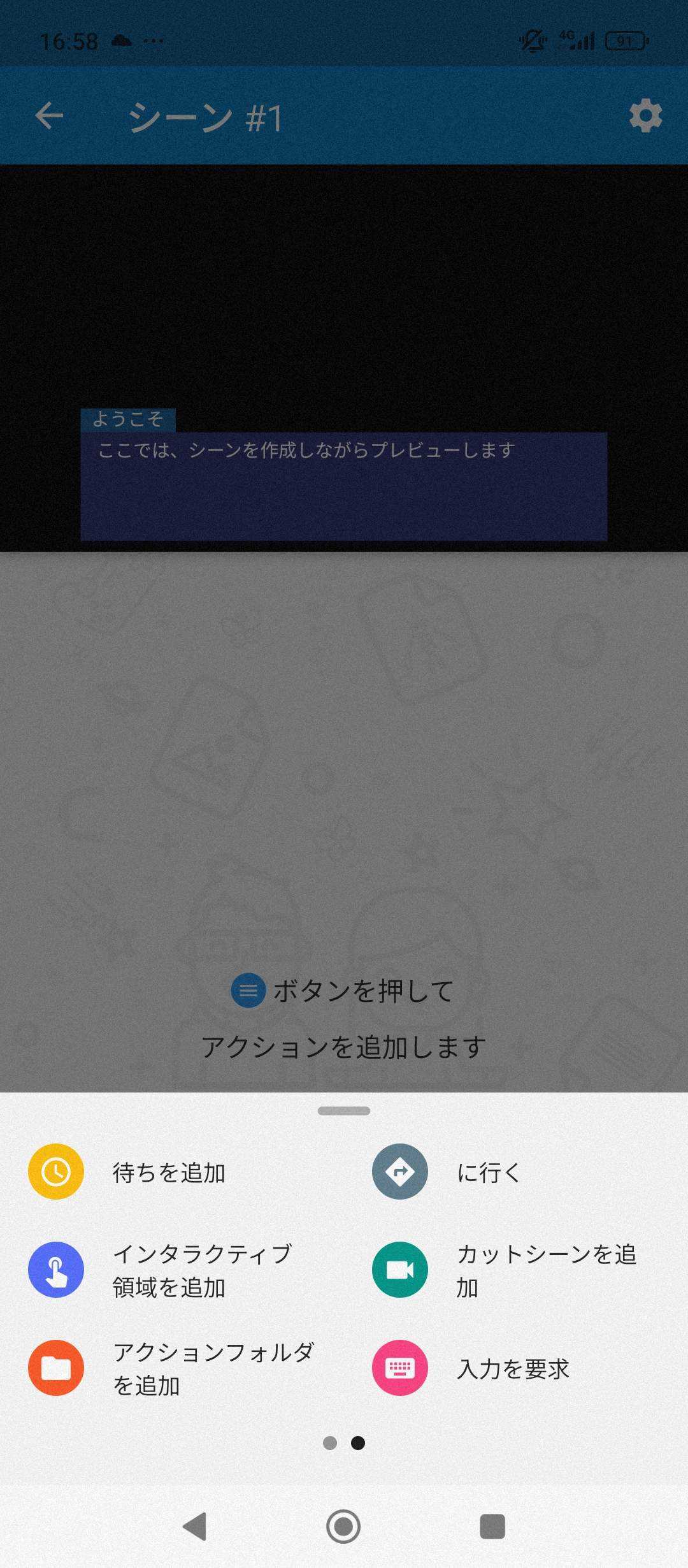The width and height of the screenshot is (688, 1568).
Task: Select 入力を要求 request input option
Action: pos(471,1368)
